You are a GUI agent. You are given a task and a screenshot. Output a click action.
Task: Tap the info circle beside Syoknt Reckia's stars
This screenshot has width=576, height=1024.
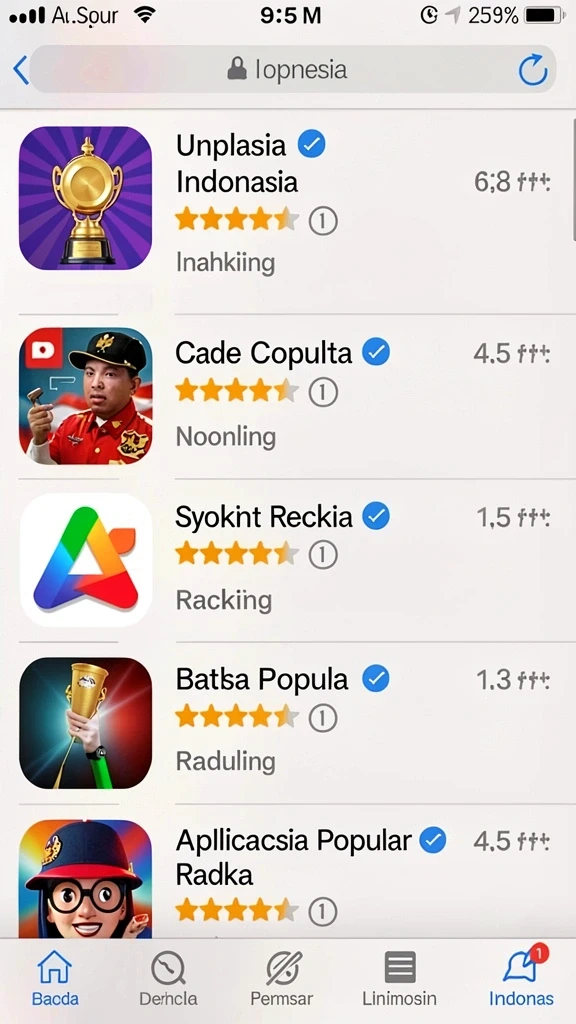pos(323,555)
